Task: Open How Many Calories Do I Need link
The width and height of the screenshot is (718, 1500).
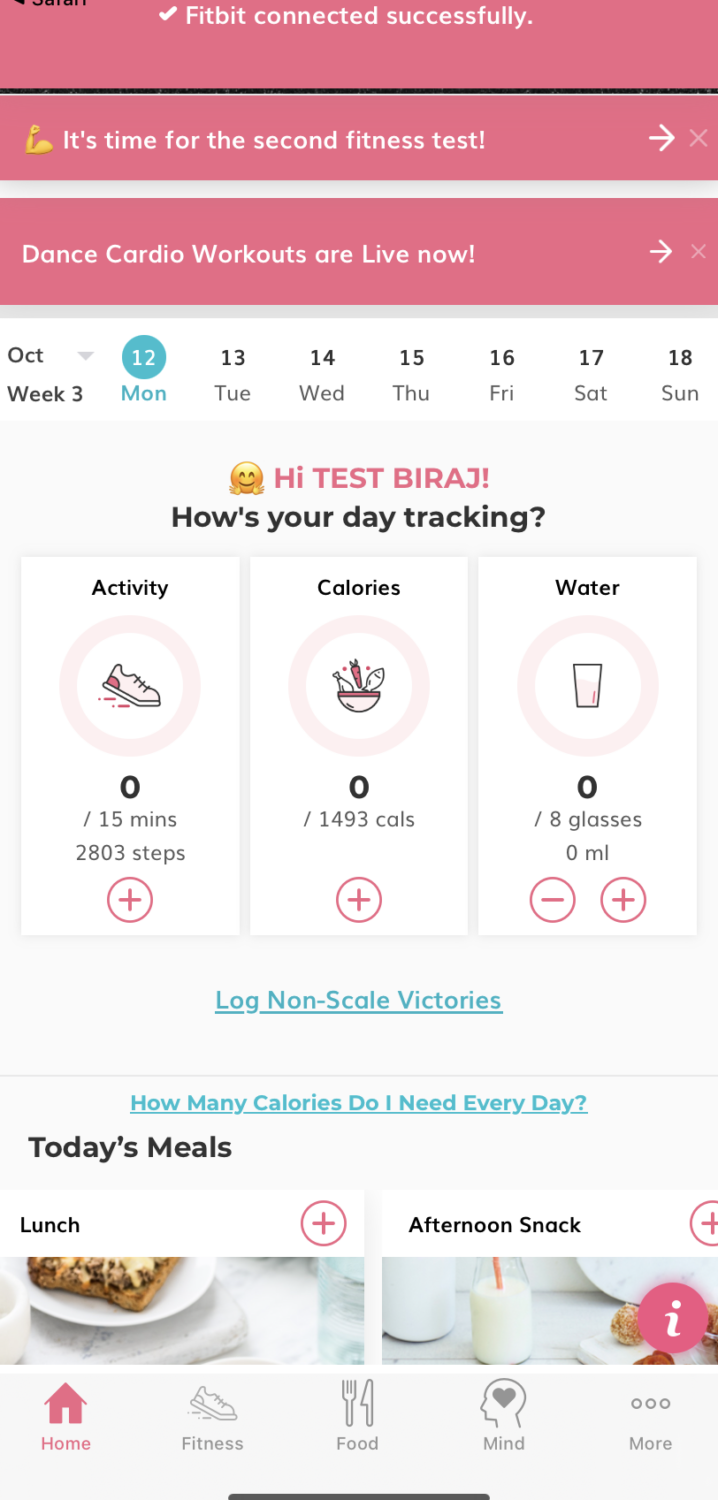Action: [x=359, y=1103]
